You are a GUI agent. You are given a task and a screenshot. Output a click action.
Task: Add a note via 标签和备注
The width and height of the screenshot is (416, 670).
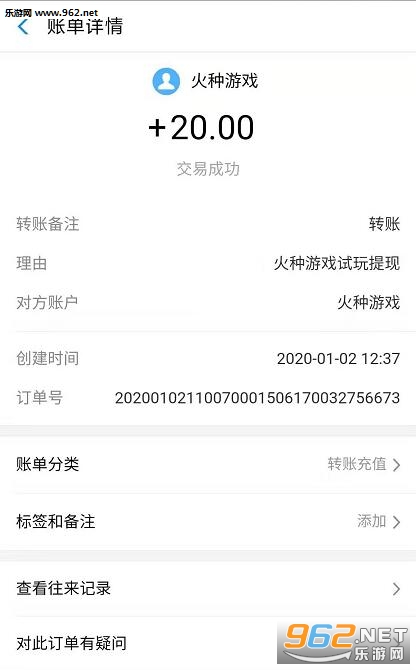tap(208, 521)
